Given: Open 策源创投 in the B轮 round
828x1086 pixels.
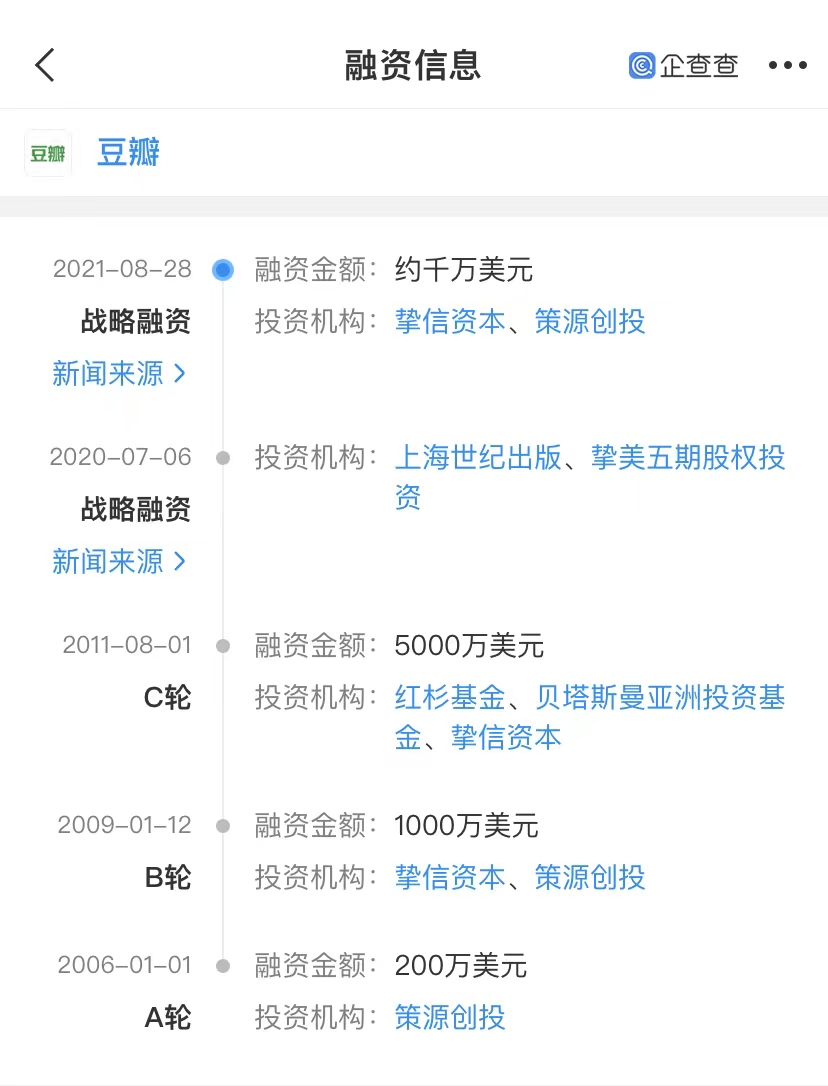Looking at the screenshot, I should 590,878.
